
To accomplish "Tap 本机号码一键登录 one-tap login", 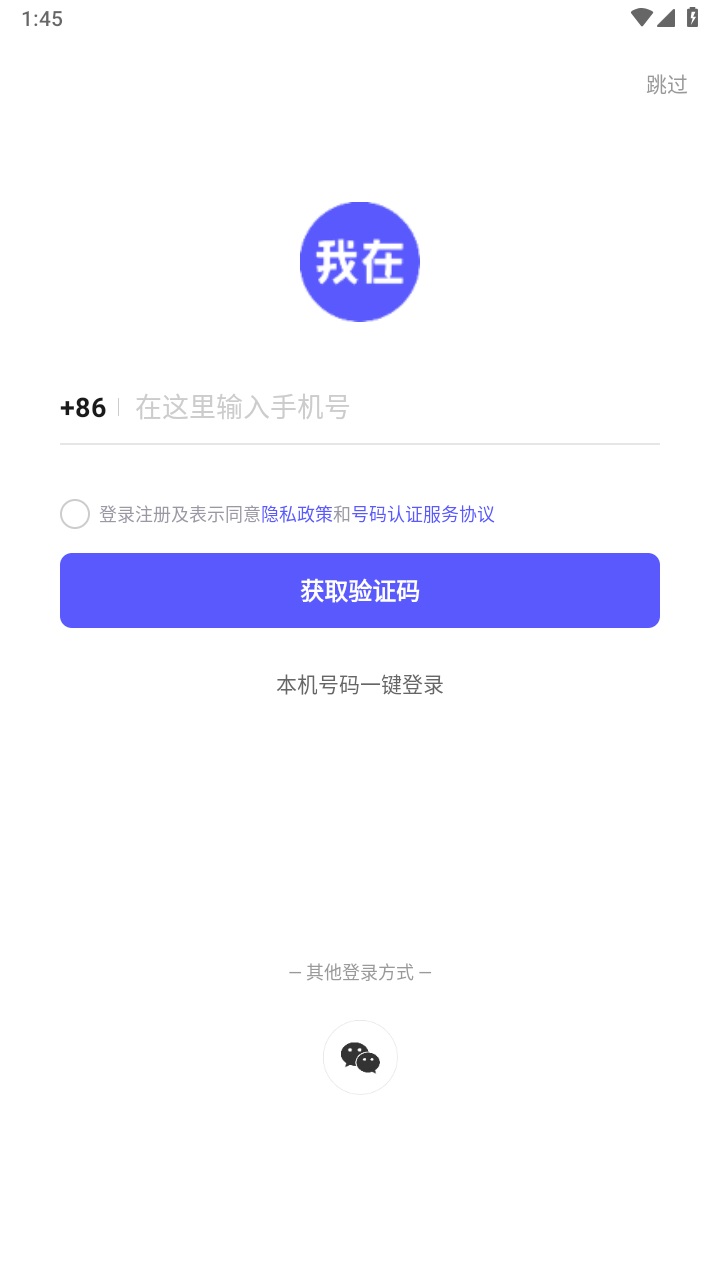I will tap(360, 685).
